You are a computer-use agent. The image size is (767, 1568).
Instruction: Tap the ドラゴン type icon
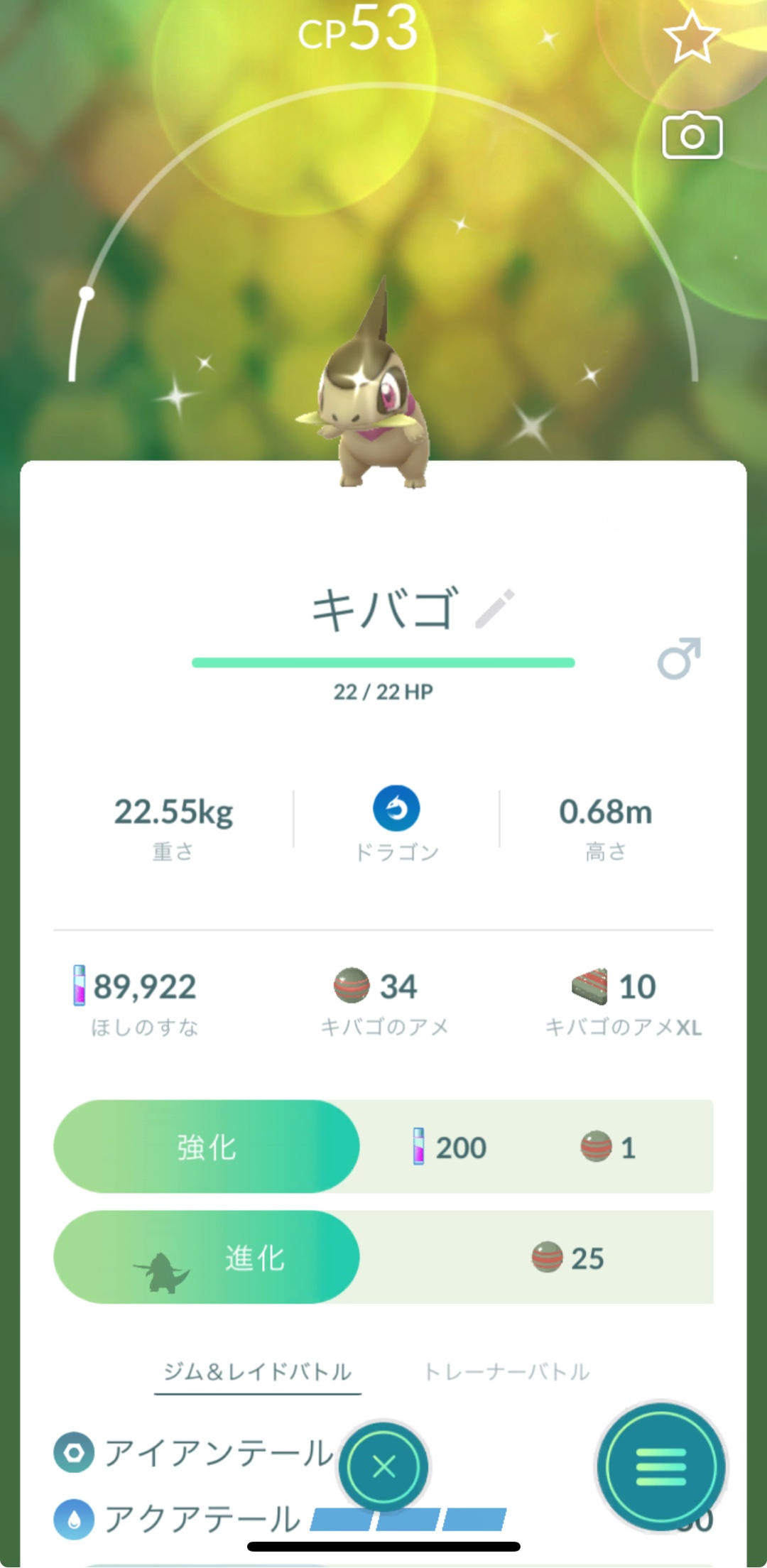(x=396, y=808)
